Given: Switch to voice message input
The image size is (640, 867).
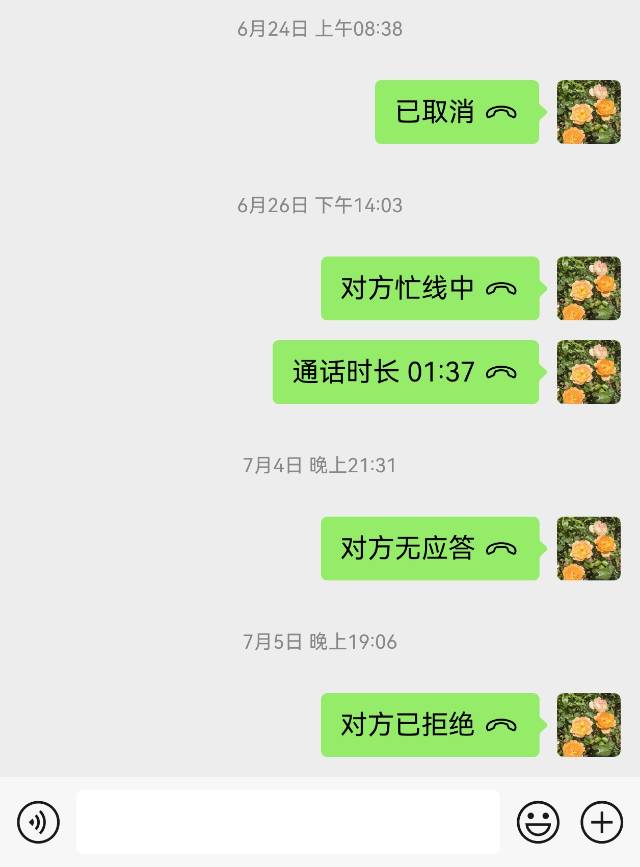Looking at the screenshot, I should tap(39, 822).
